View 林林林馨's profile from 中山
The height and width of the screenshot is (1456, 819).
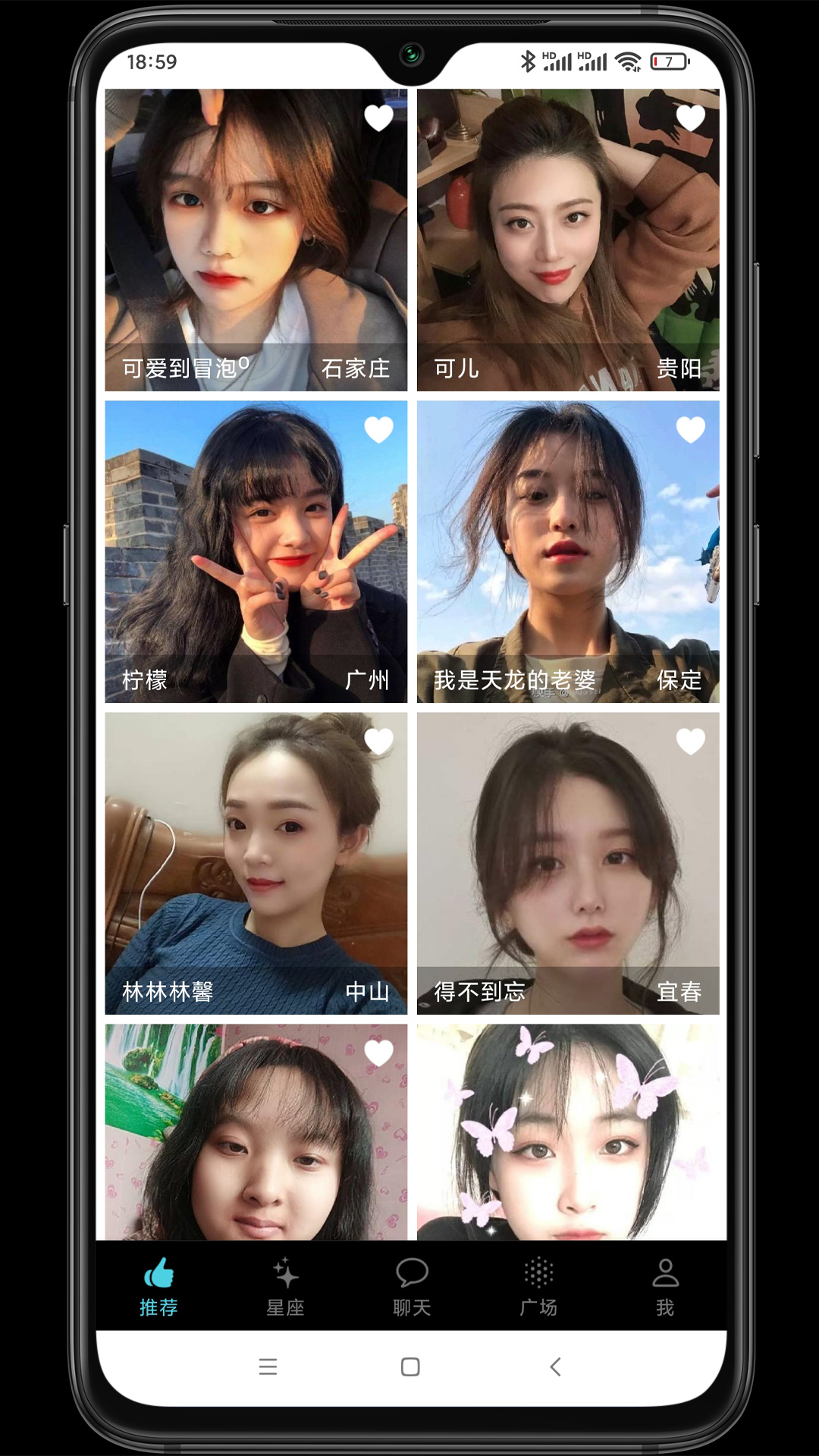coord(256,863)
